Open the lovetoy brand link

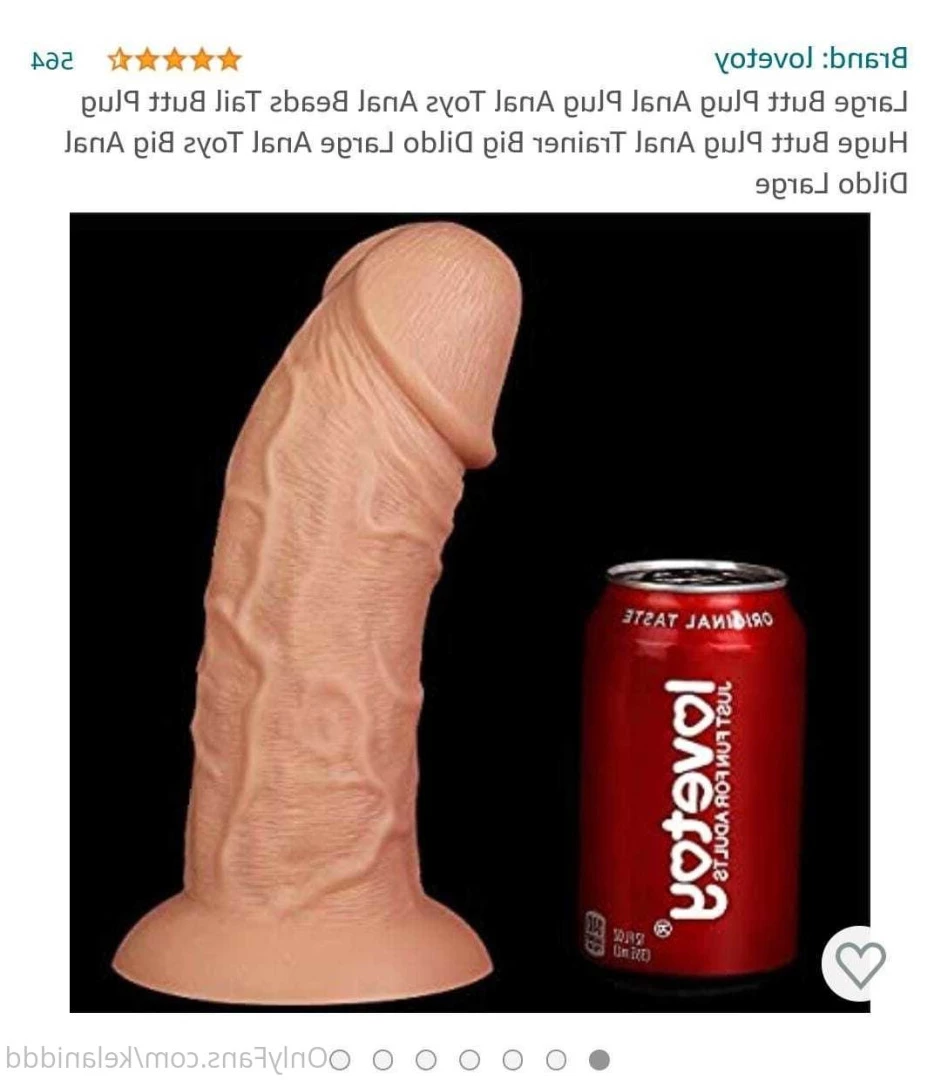(x=811, y=58)
